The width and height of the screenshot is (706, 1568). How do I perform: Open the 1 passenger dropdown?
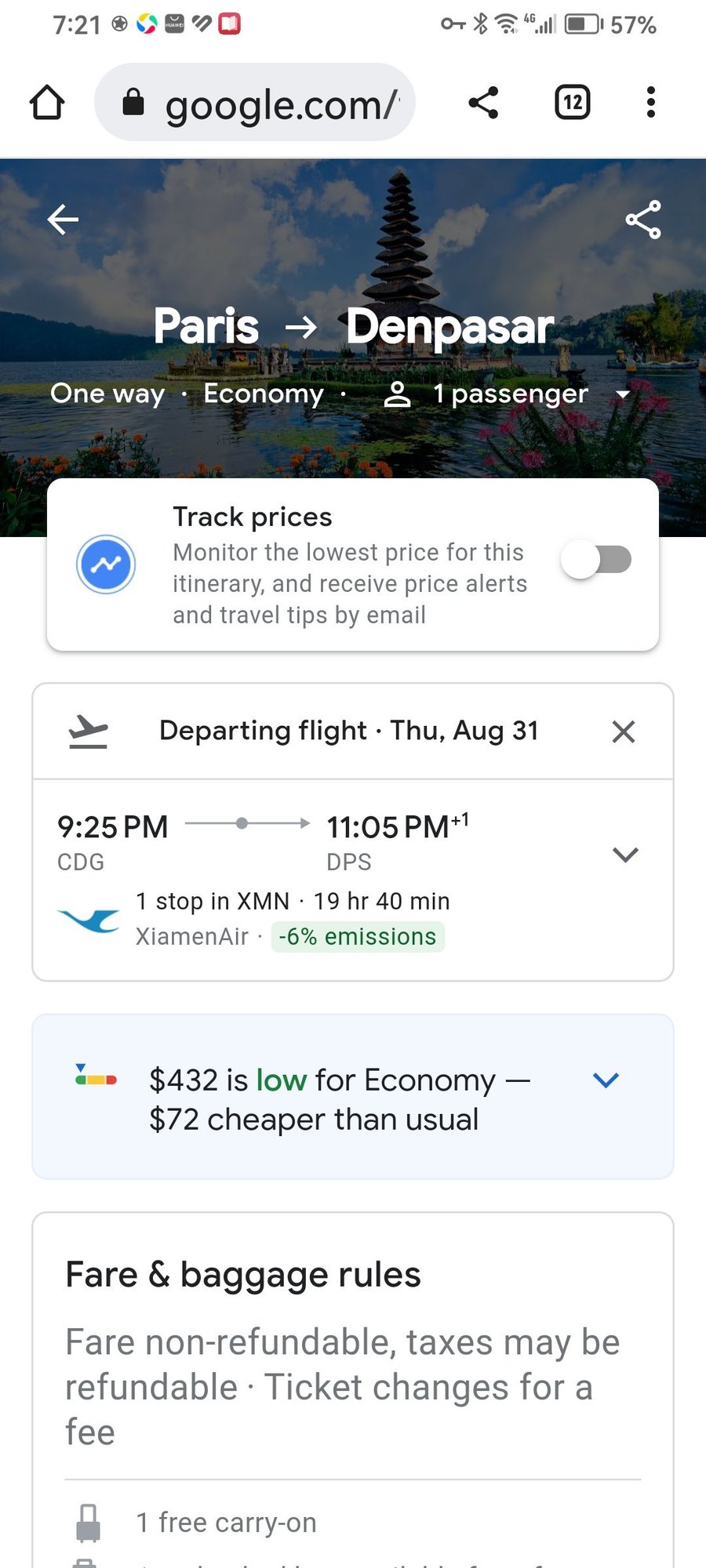(x=507, y=394)
